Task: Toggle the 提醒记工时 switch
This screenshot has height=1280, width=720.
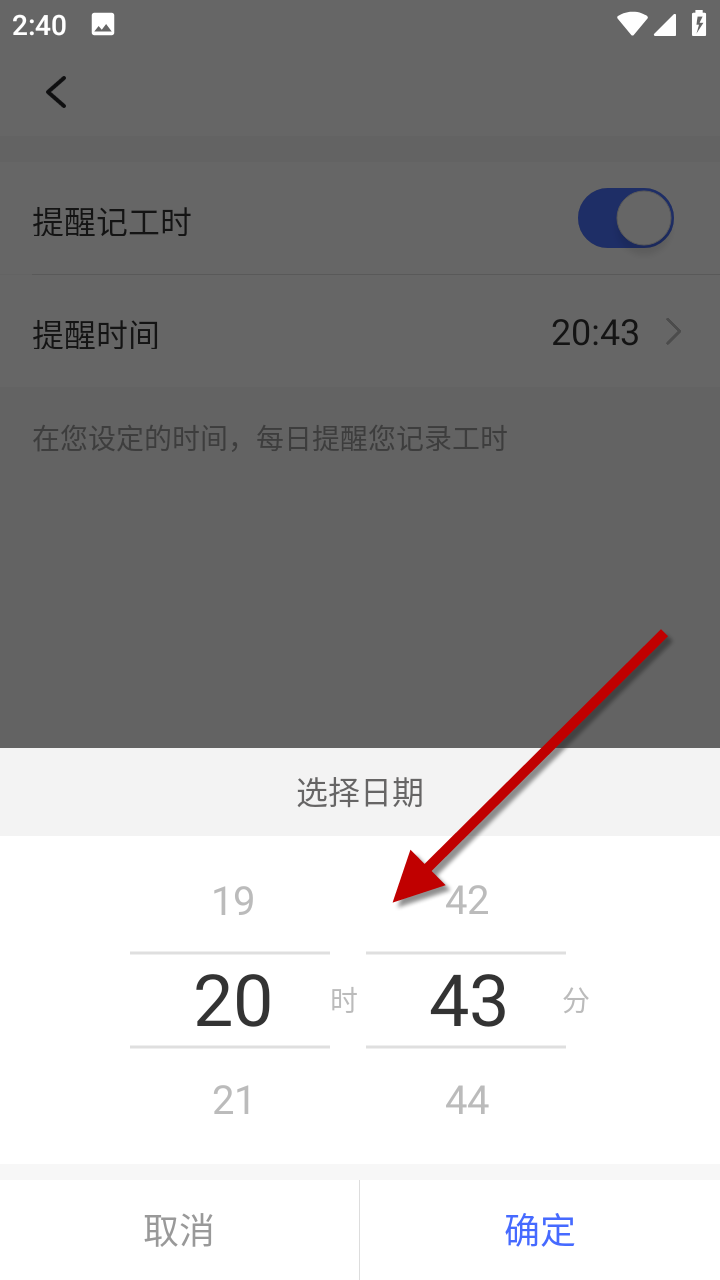Action: click(625, 218)
